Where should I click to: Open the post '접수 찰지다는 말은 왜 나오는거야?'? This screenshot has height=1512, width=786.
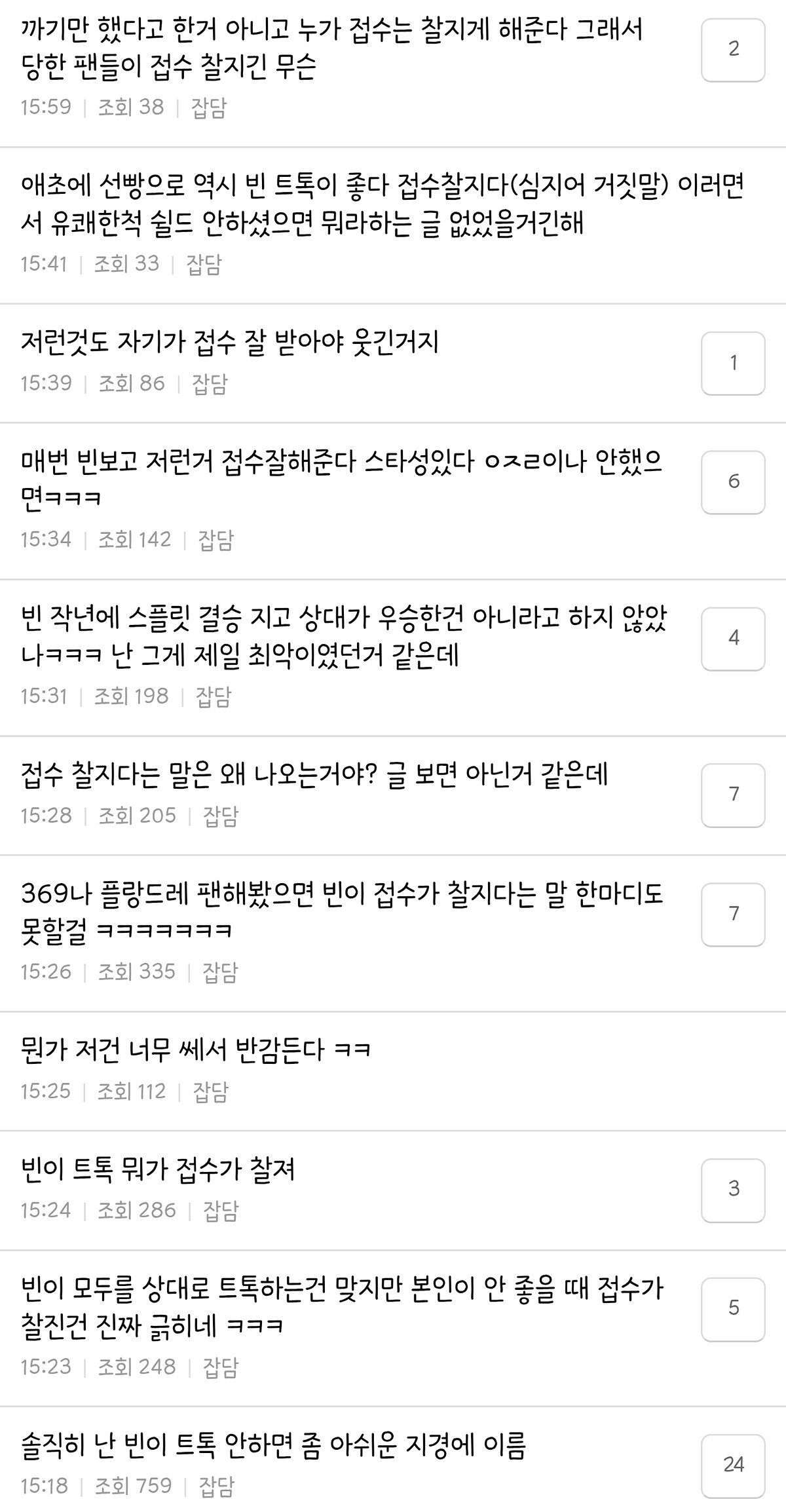pos(315,774)
